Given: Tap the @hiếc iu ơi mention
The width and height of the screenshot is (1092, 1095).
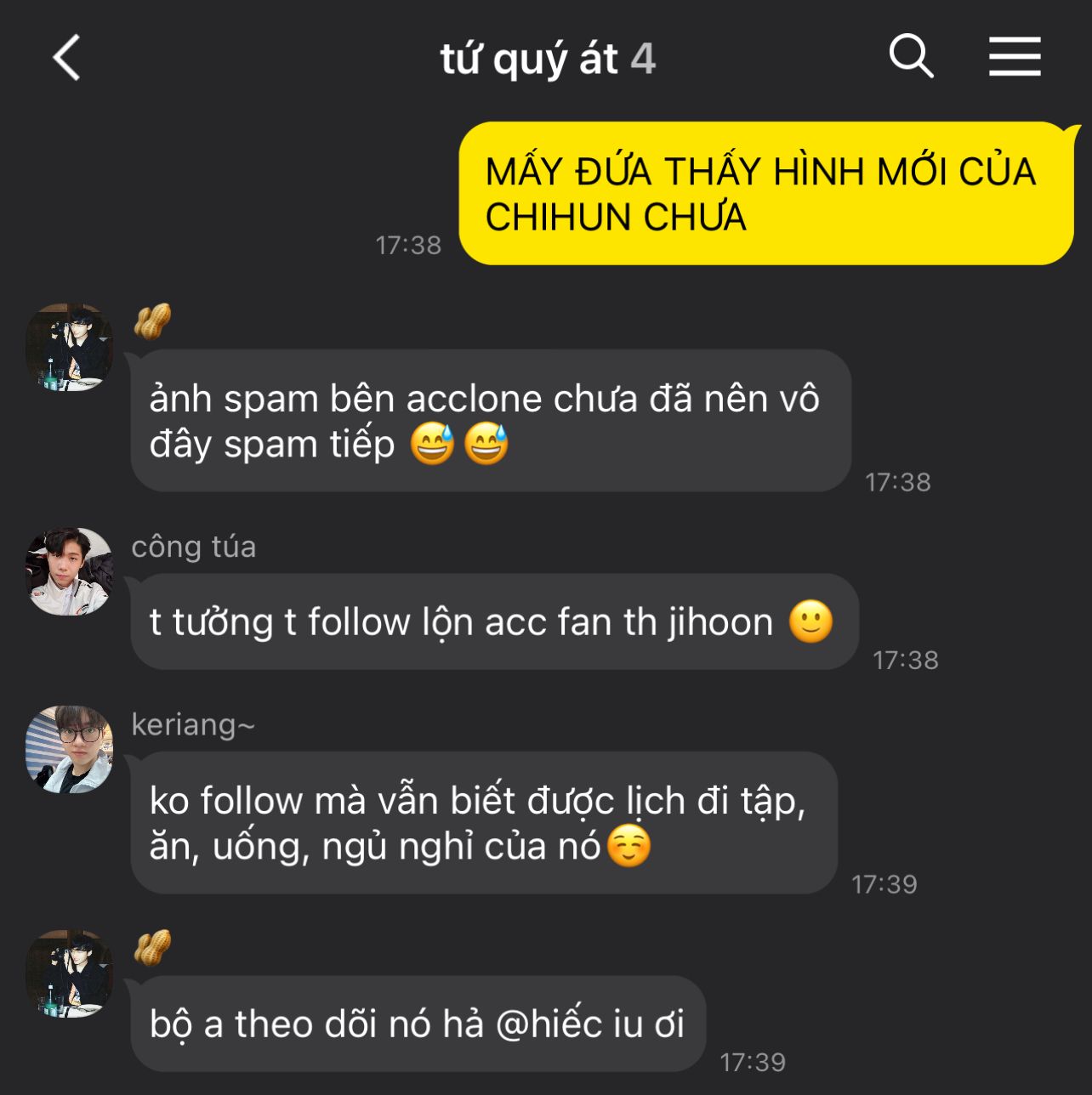Looking at the screenshot, I should [x=589, y=1024].
